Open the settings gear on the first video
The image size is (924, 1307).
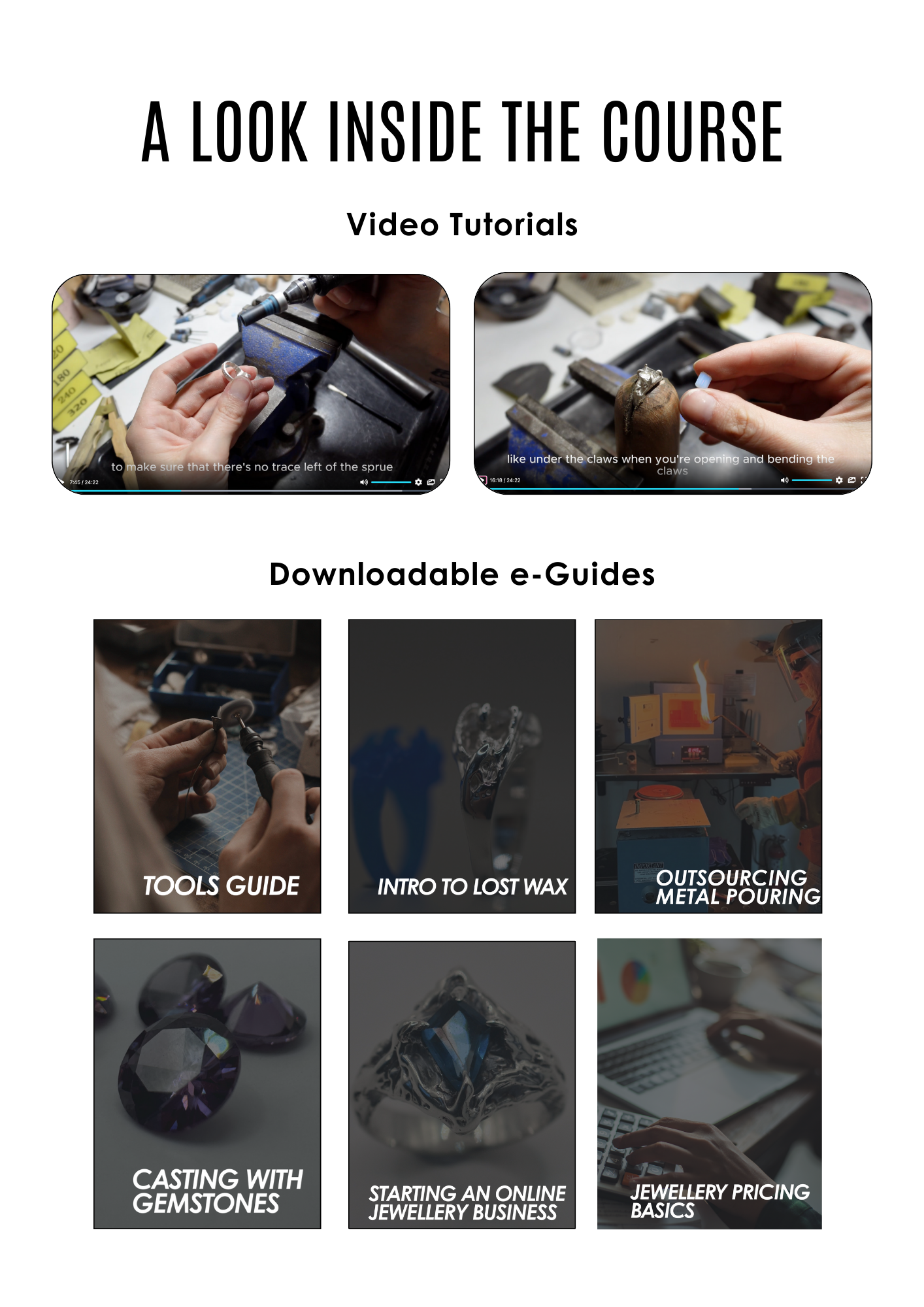pos(418,482)
